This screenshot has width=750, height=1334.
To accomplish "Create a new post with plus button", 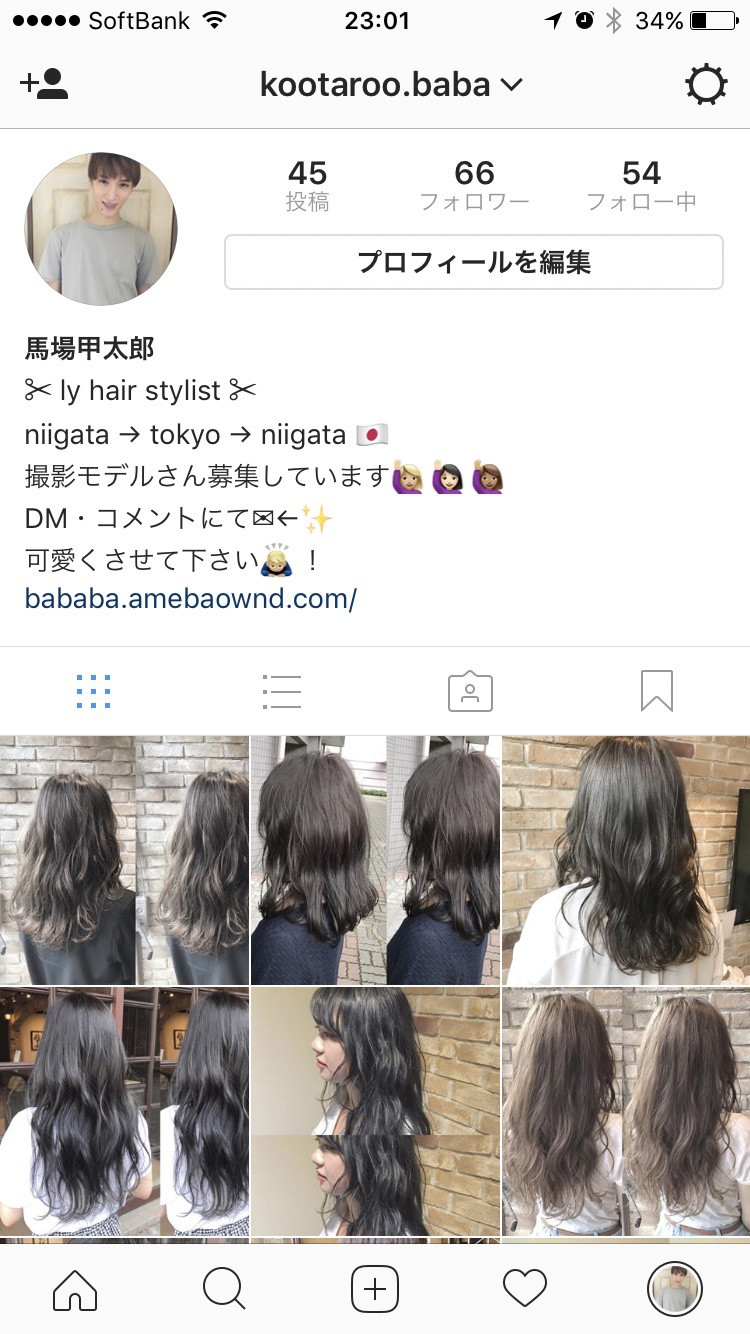I will coord(375,1288).
